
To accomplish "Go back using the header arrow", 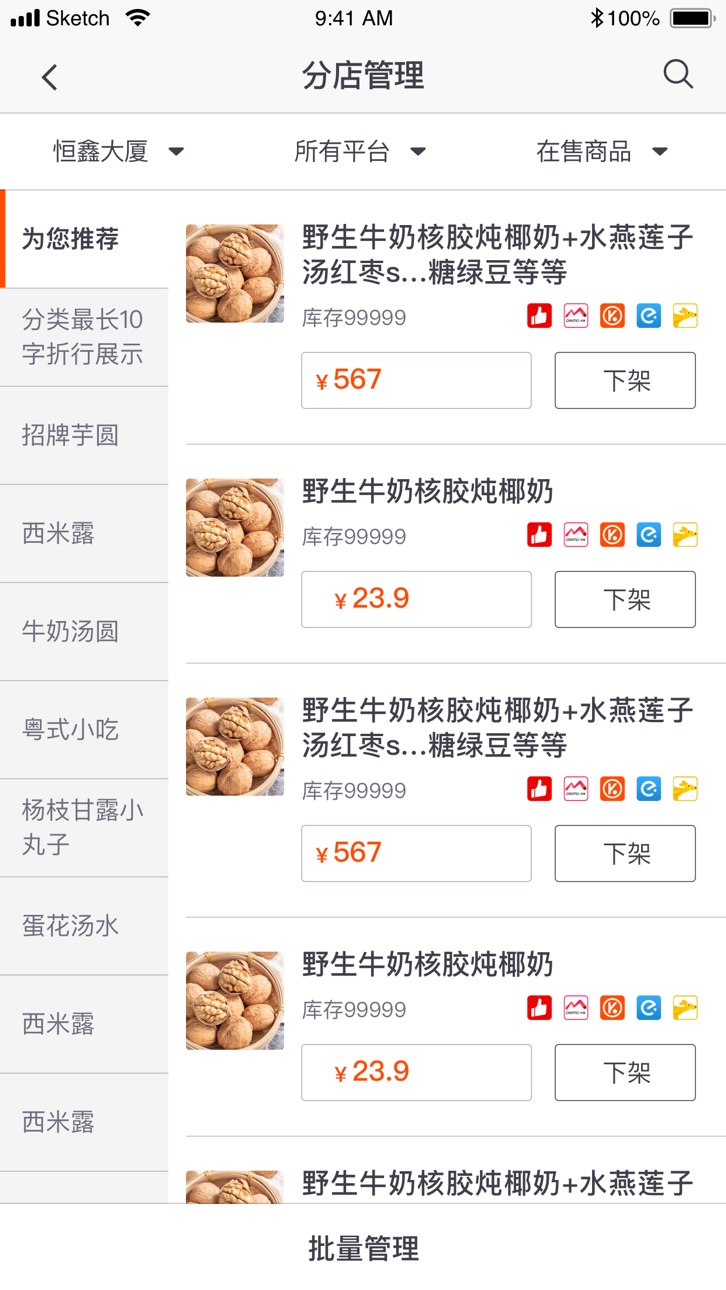I will pos(50,76).
